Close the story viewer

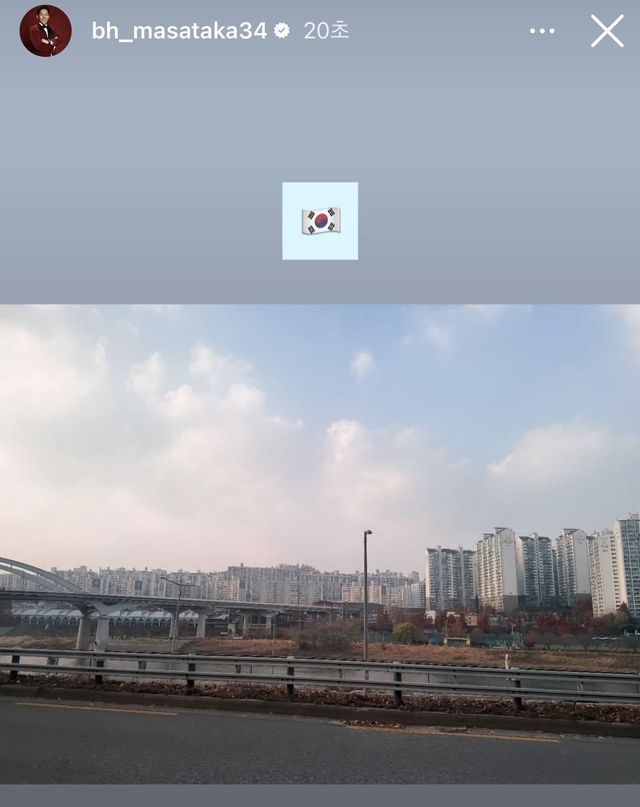pos(606,31)
